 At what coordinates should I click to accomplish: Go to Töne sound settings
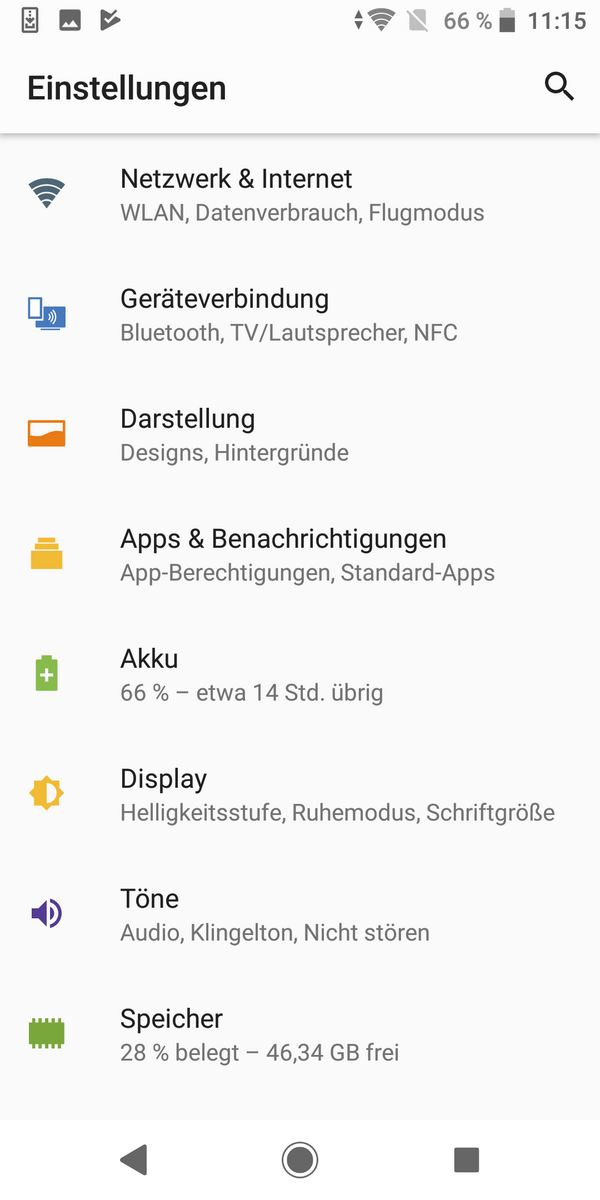pyautogui.click(x=300, y=914)
